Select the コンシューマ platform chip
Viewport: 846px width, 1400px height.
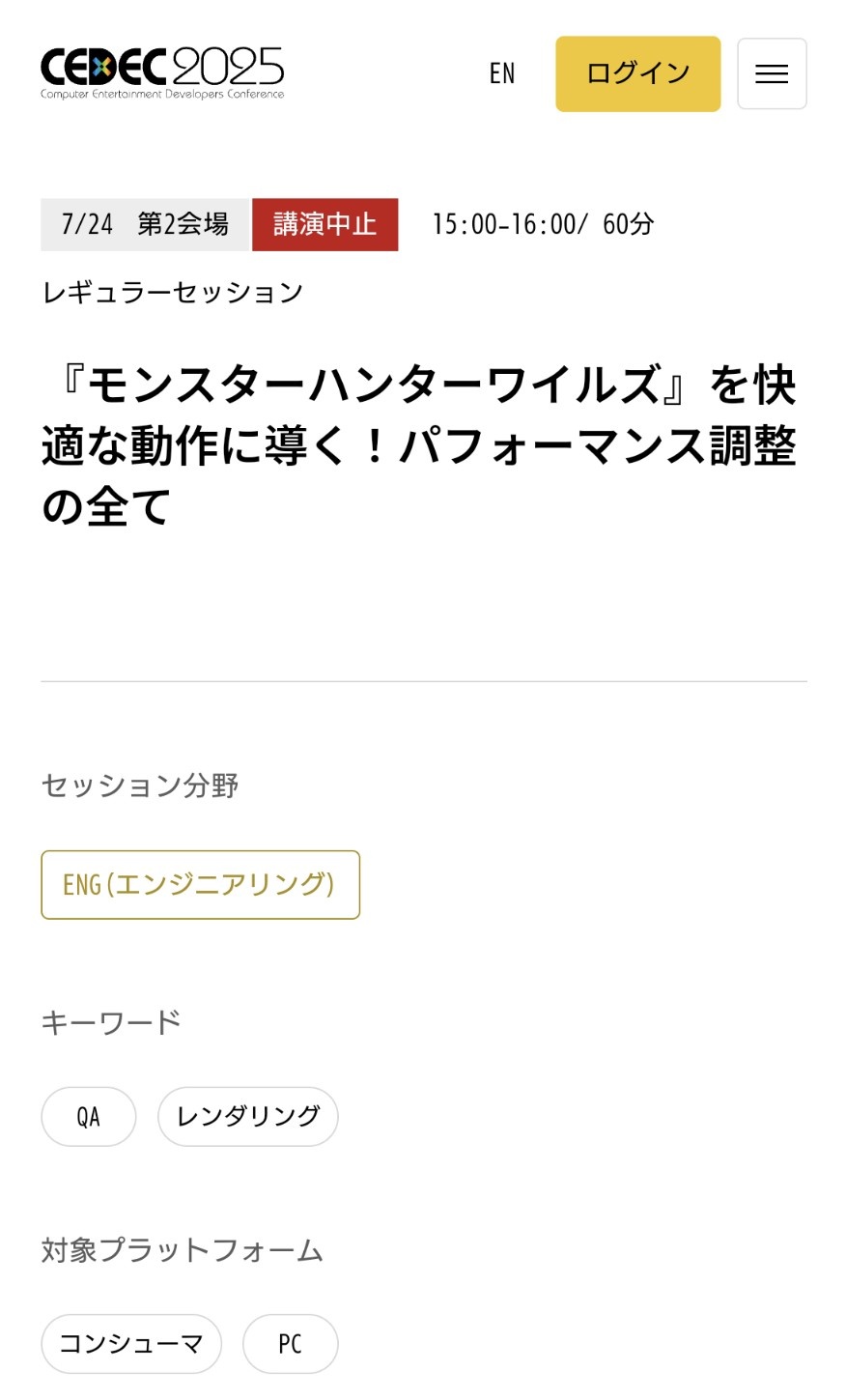coord(131,1344)
